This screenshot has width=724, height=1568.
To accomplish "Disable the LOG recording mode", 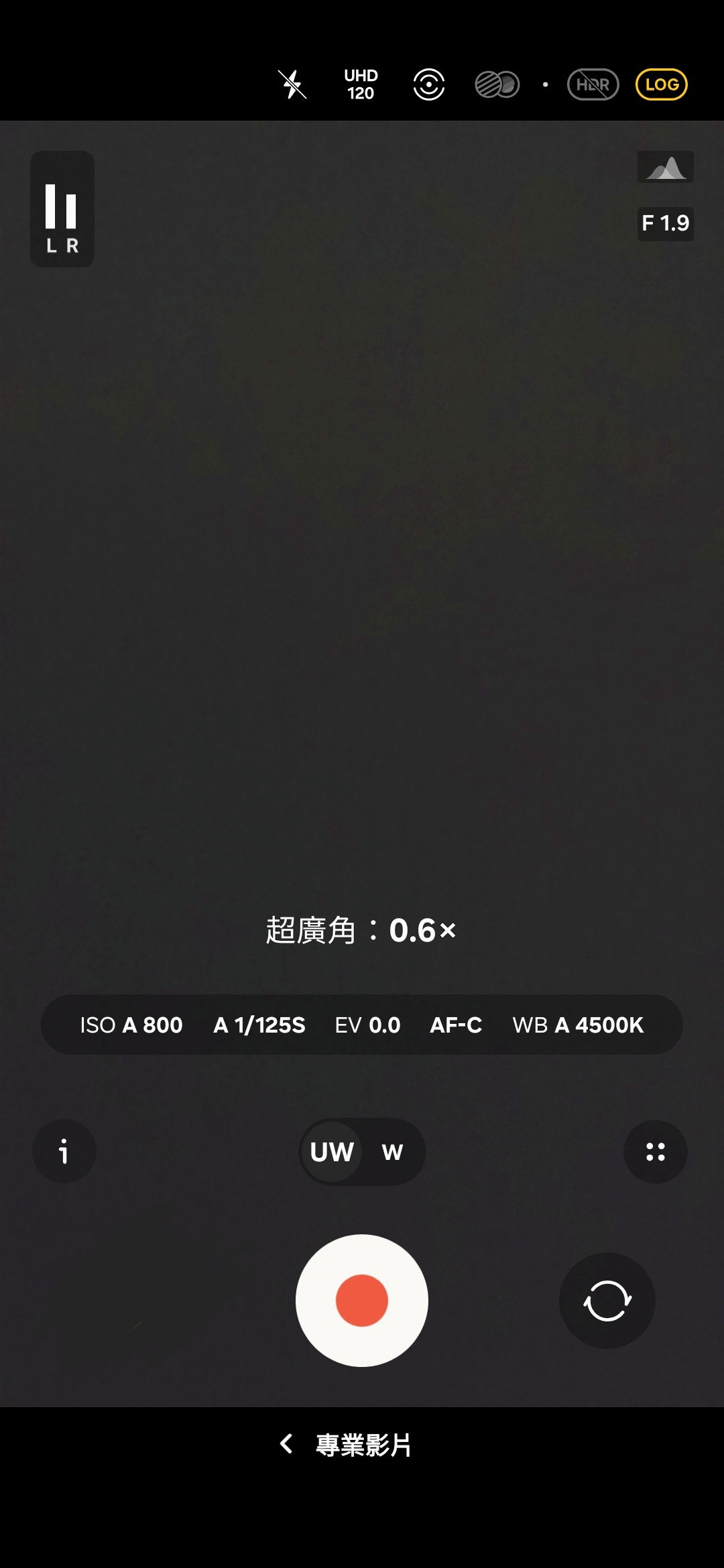I will coord(662,84).
